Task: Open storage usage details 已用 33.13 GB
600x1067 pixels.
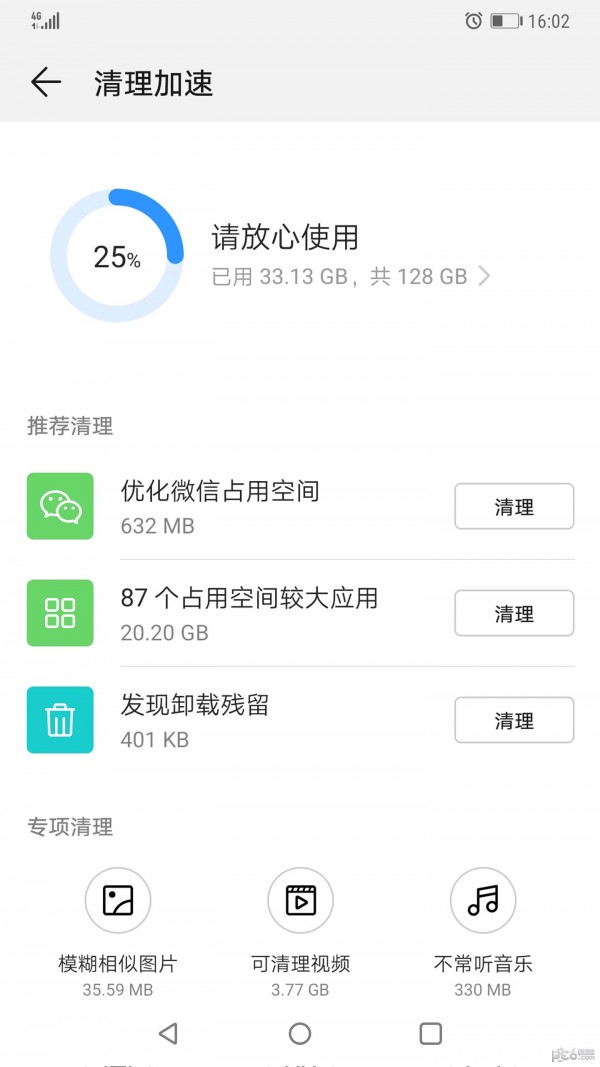Action: click(350, 277)
